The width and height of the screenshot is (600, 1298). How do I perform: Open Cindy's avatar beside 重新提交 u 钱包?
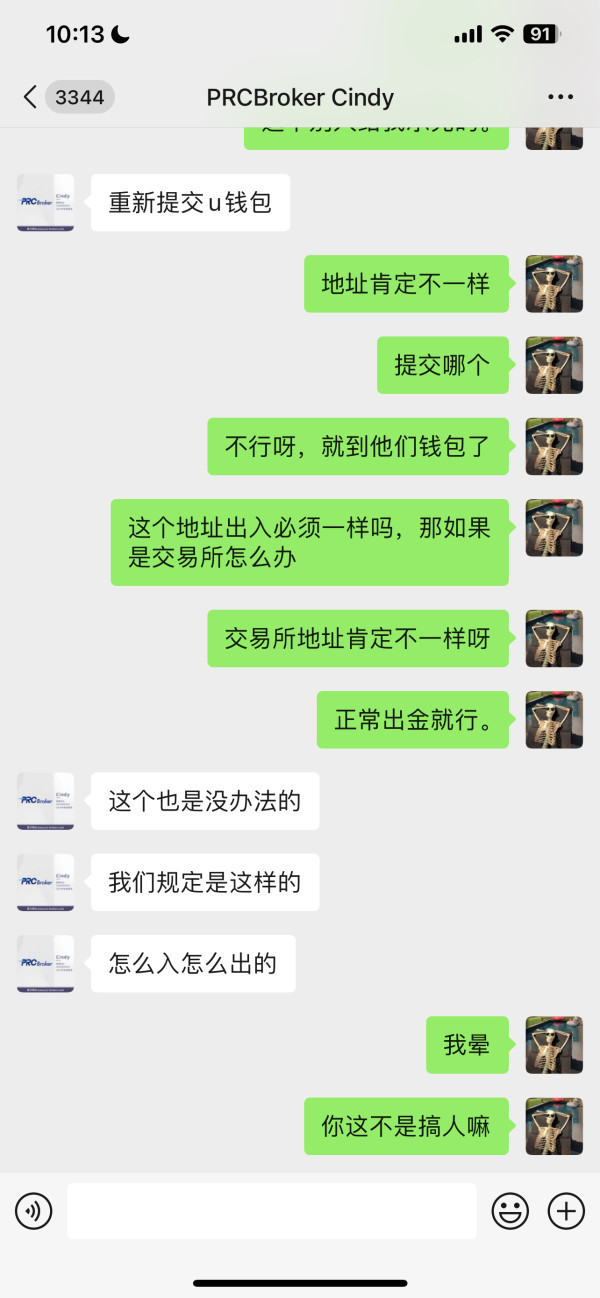tap(45, 202)
